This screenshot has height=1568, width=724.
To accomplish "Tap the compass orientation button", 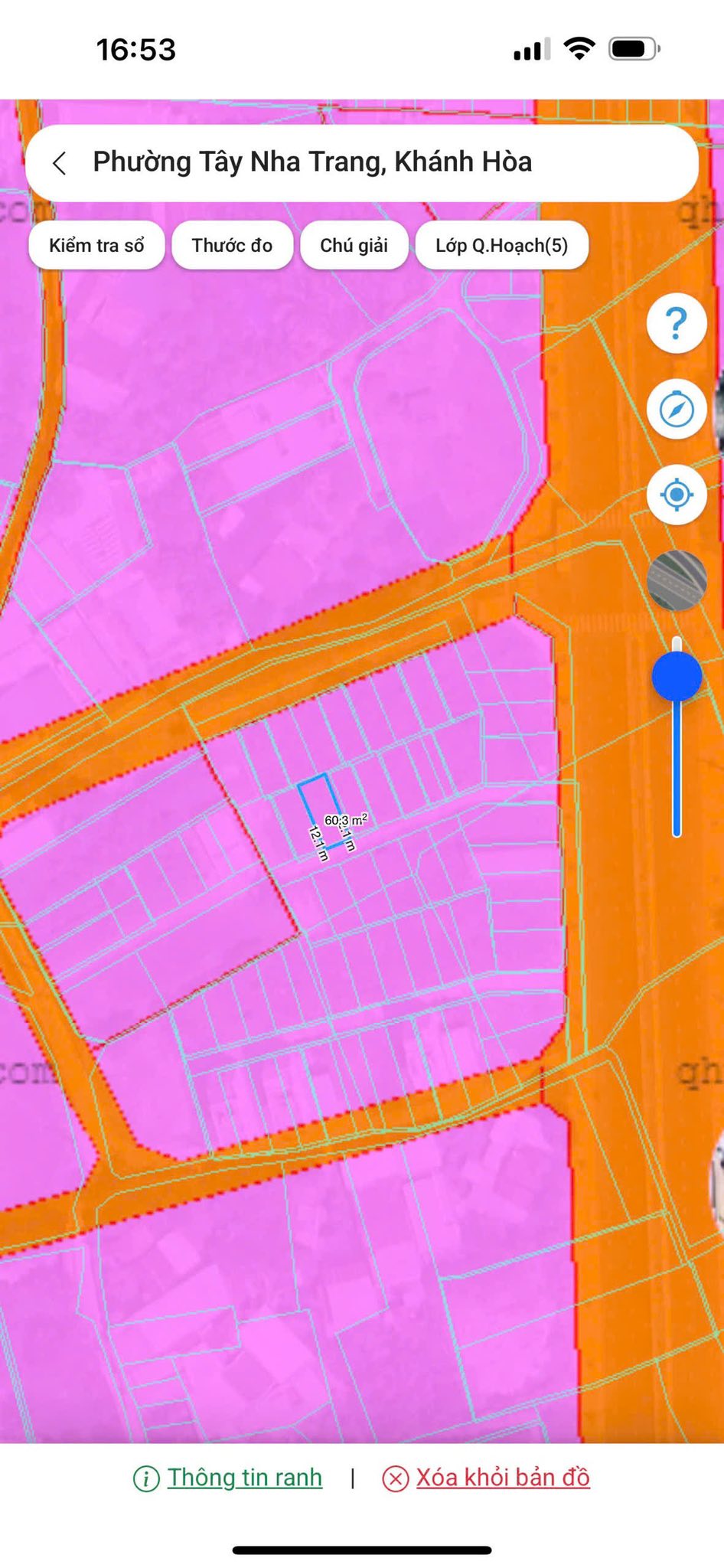I will tap(676, 409).
